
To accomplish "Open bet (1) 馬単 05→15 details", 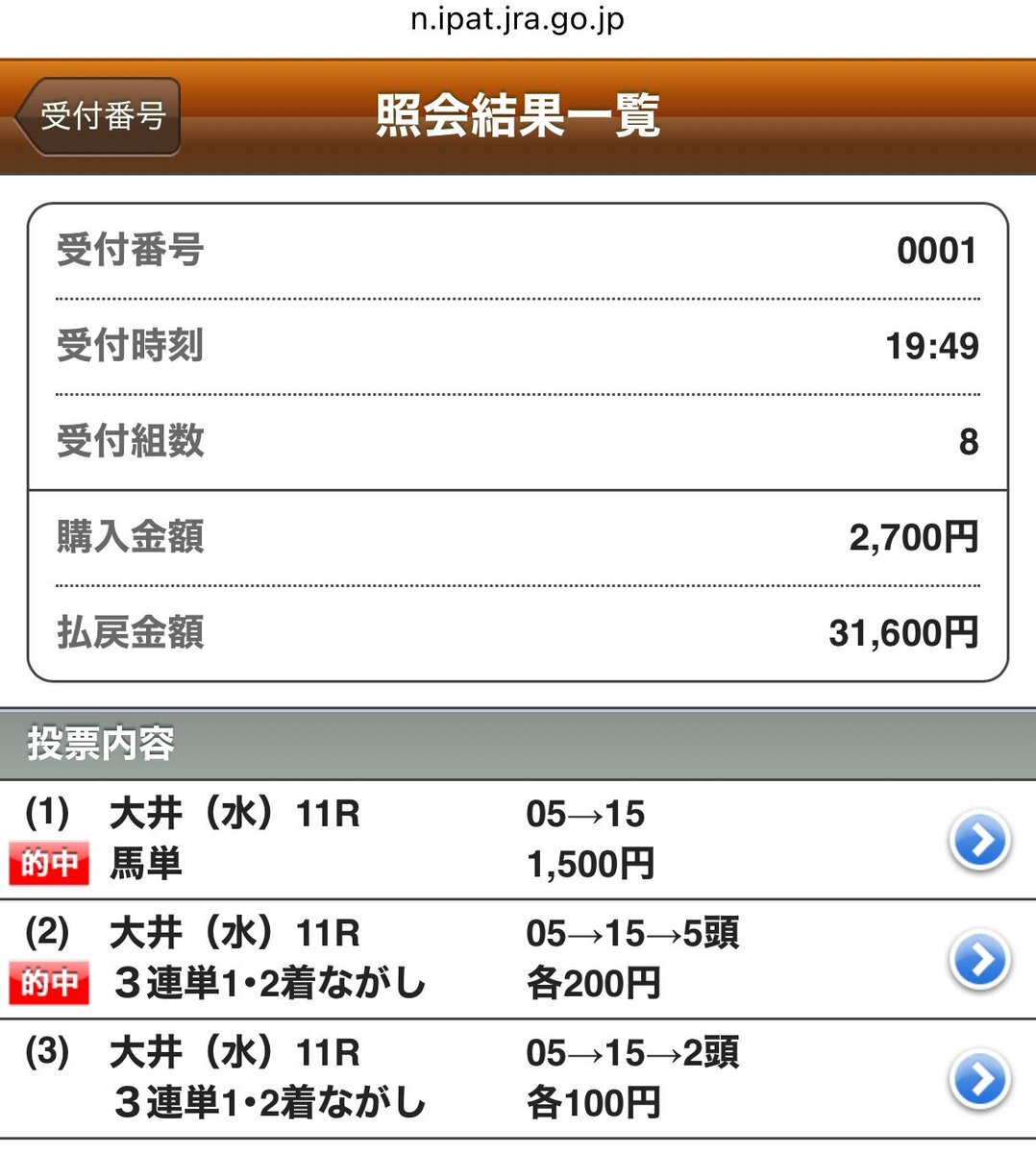I will tap(978, 841).
